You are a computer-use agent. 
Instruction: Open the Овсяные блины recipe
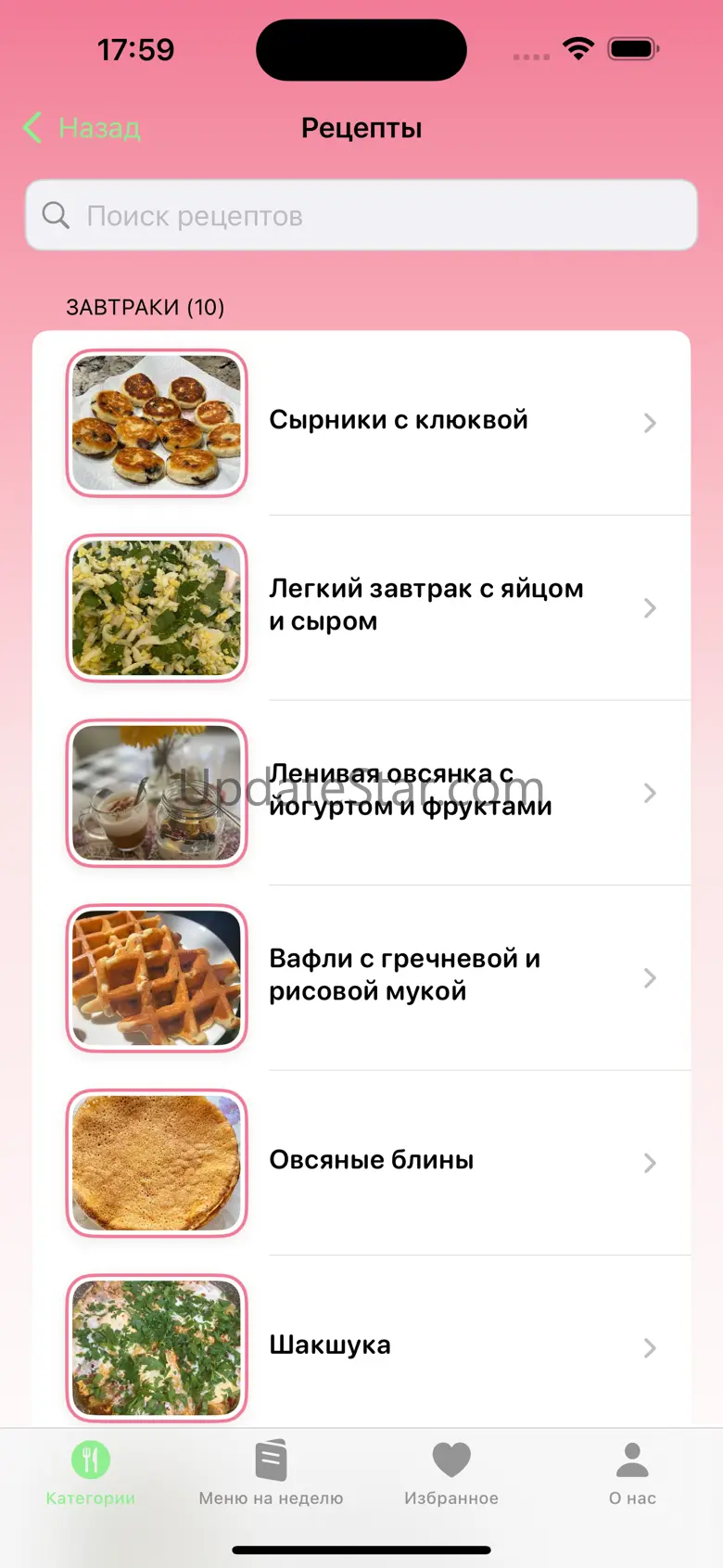(x=372, y=1161)
